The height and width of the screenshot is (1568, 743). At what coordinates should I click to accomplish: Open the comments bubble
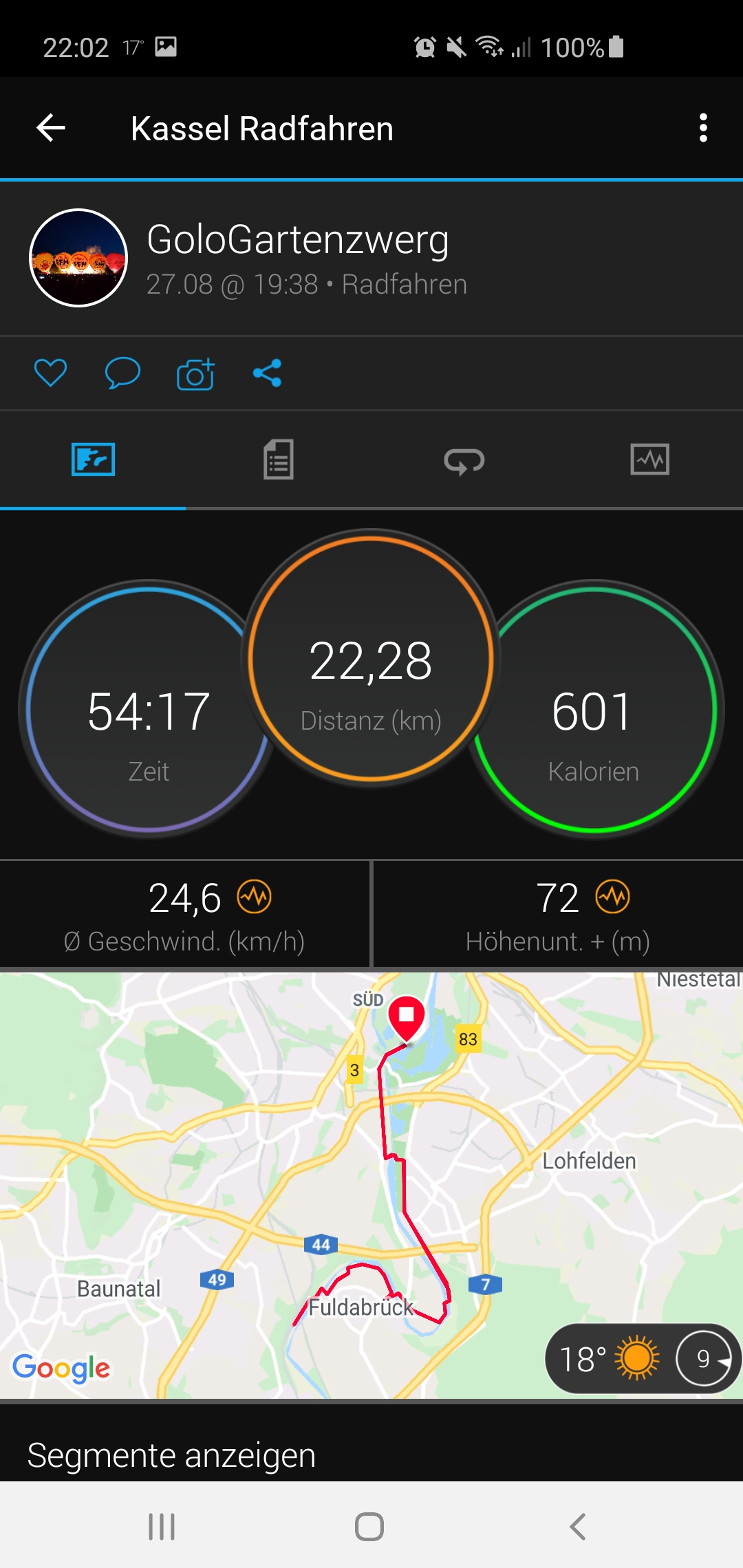pyautogui.click(x=122, y=373)
